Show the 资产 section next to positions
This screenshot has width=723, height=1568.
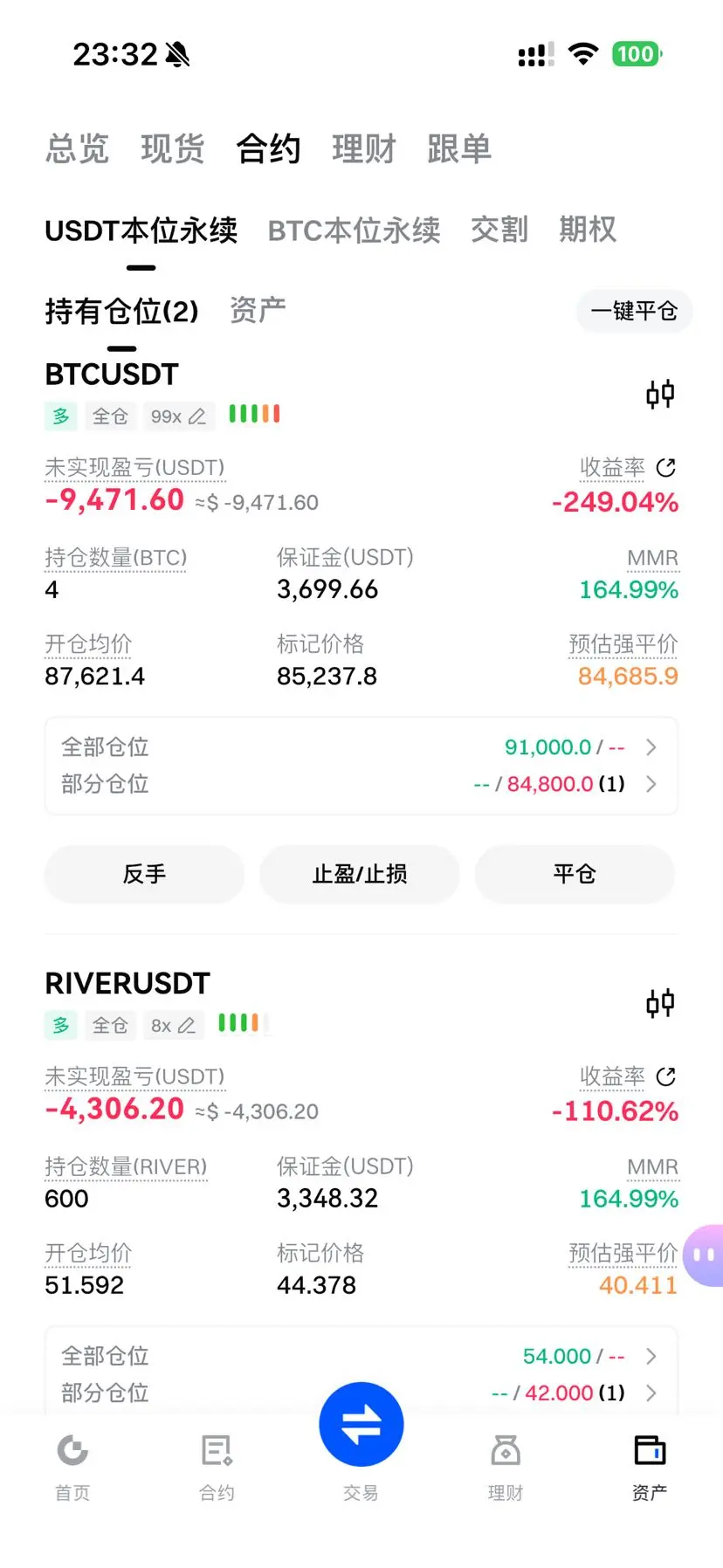tap(258, 310)
